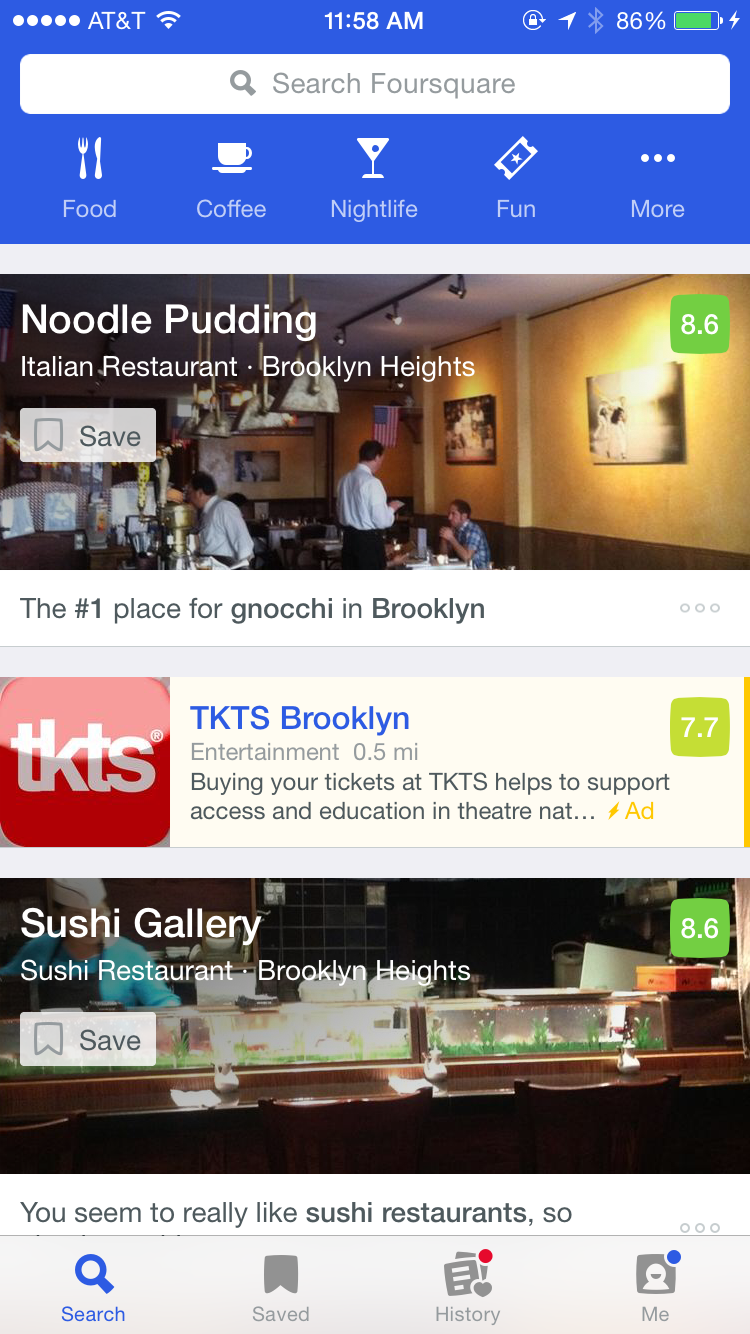Image resolution: width=750 pixels, height=1334 pixels.
Task: Switch to the Saved tab
Action: 281,1289
